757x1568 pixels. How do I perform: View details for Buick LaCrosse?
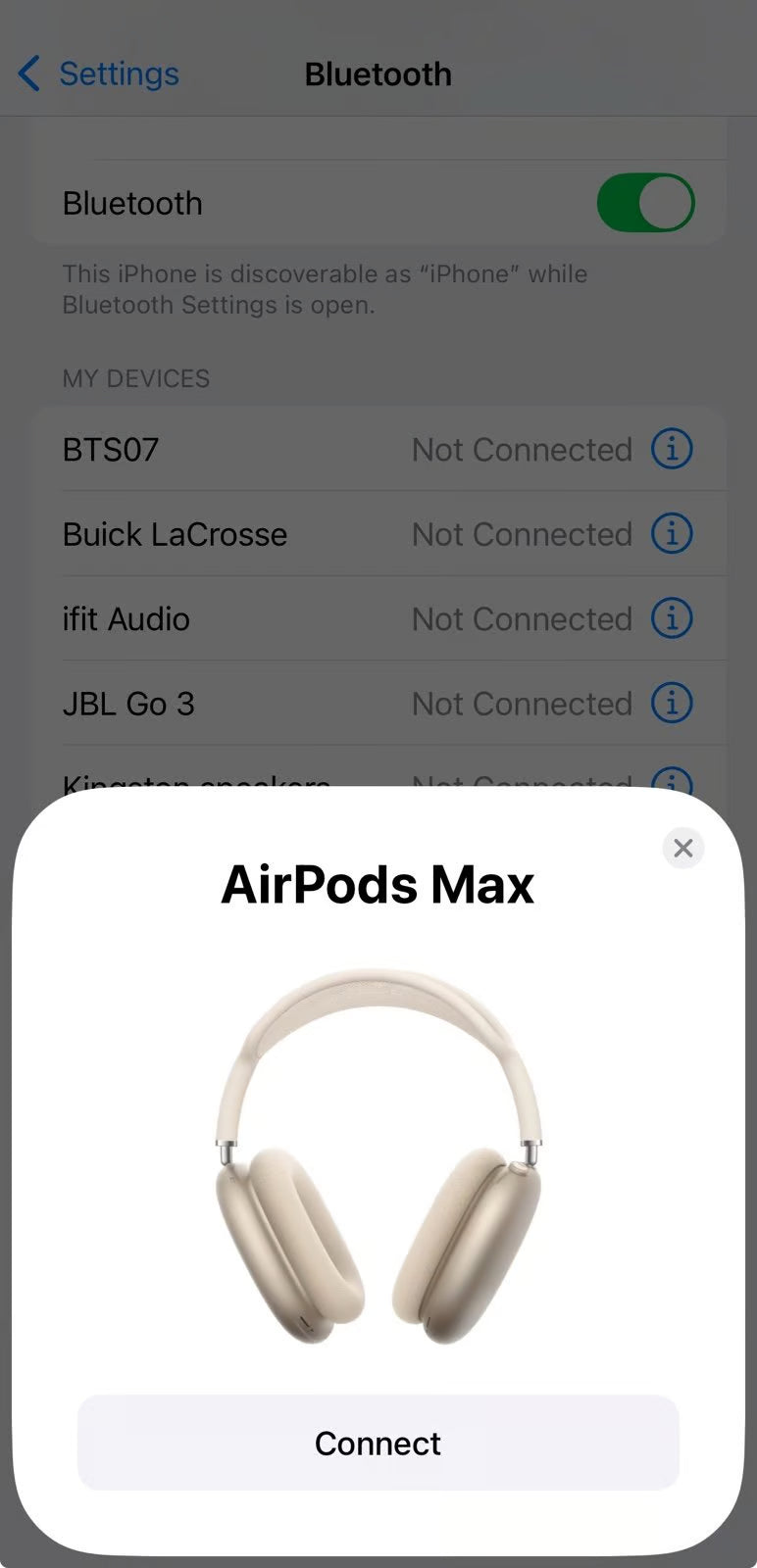pyautogui.click(x=671, y=534)
